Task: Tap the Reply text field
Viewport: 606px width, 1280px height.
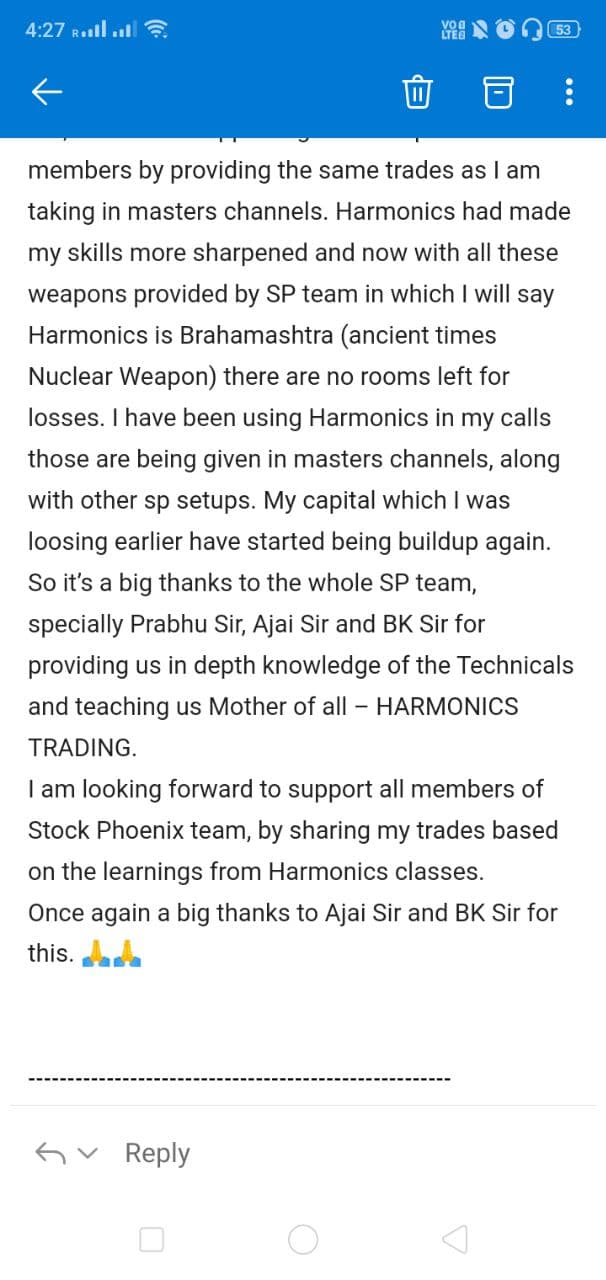Action: click(x=157, y=1153)
